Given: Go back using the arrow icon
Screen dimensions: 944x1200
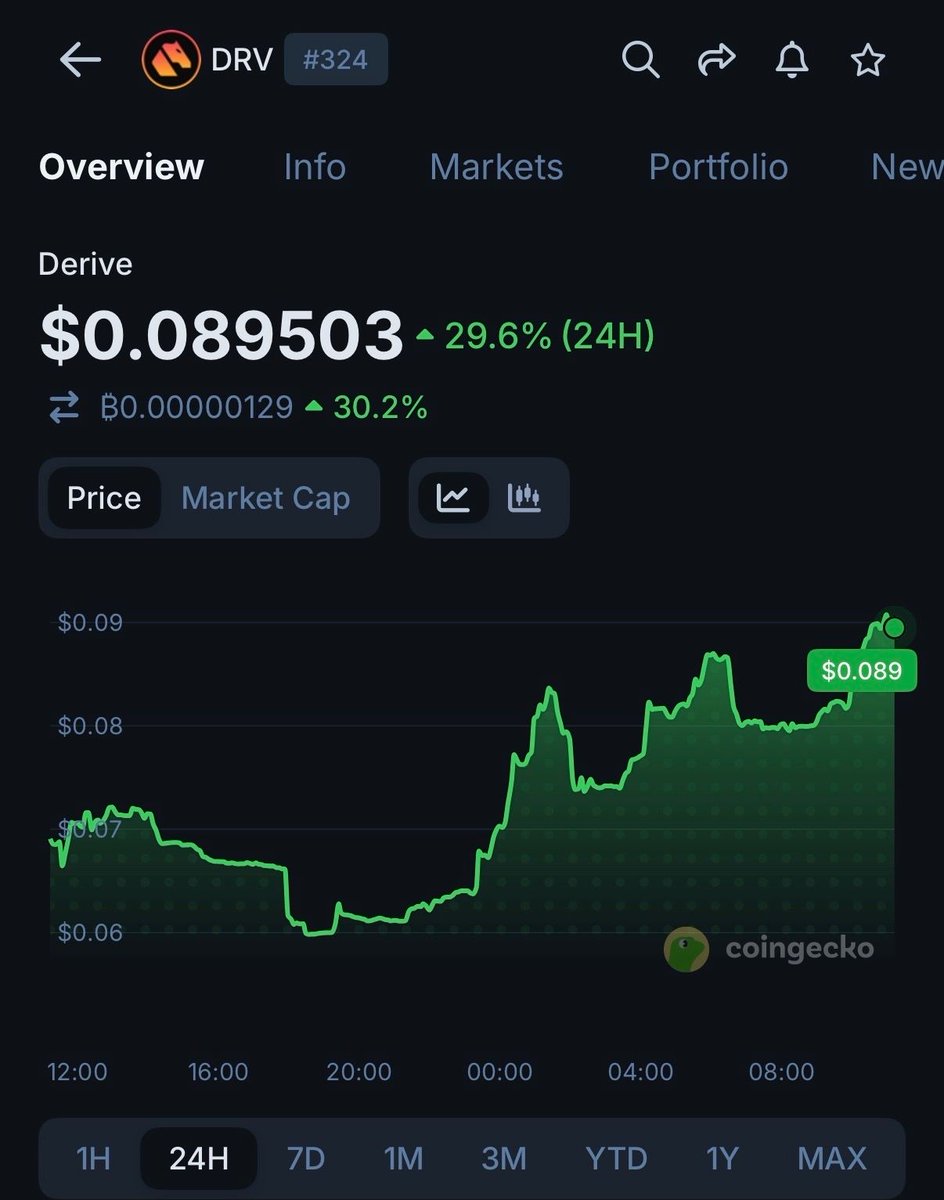Looking at the screenshot, I should [x=81, y=61].
